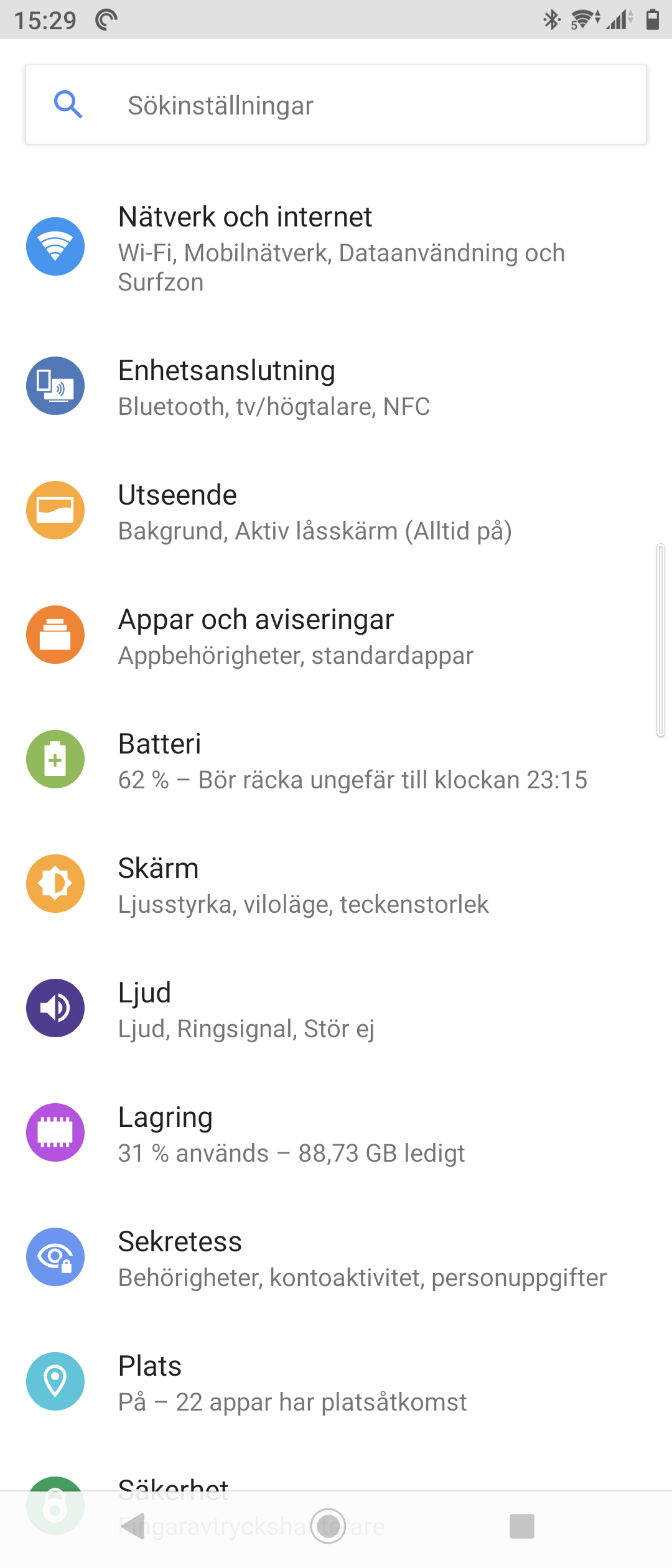
Task: View Batteri settings
Action: click(336, 760)
